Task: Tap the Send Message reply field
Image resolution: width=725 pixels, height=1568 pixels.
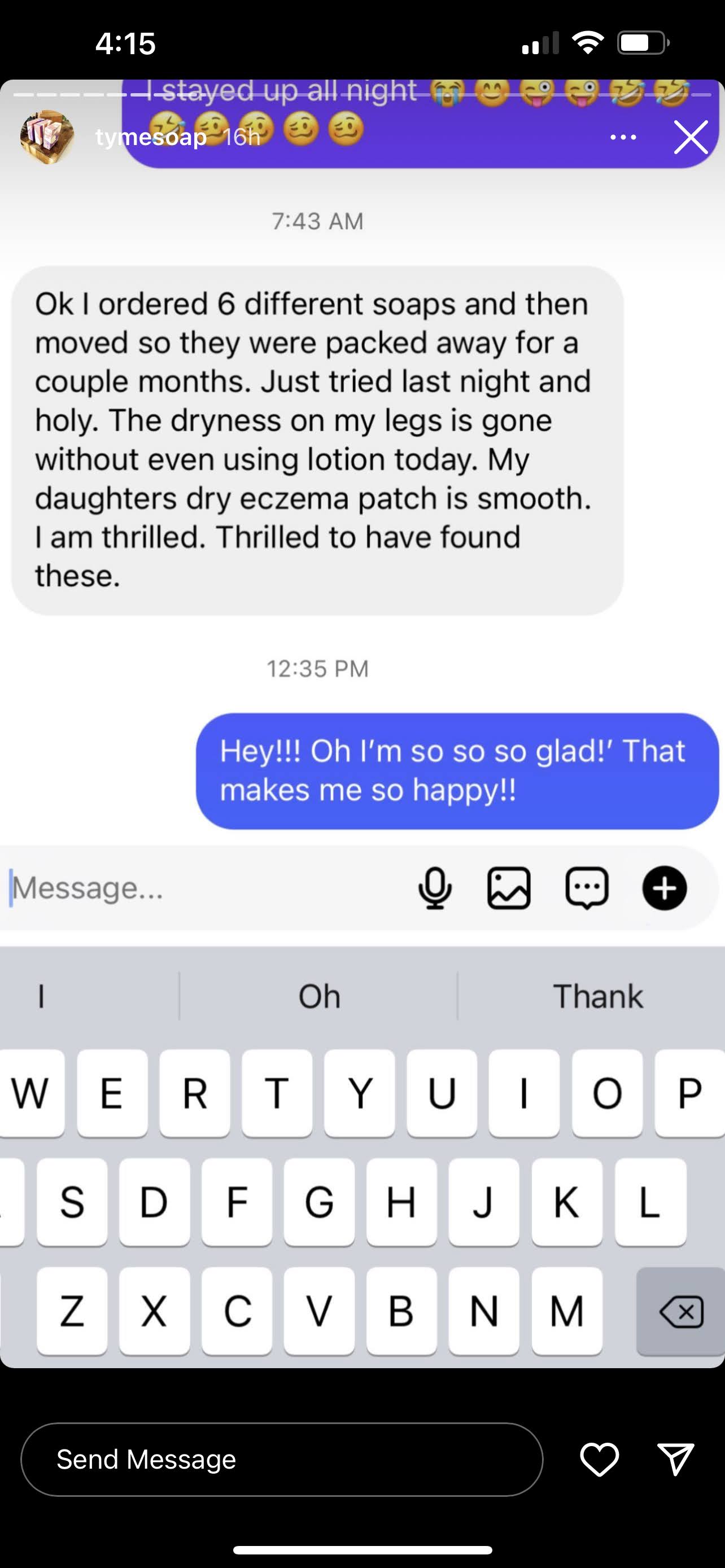Action: click(x=281, y=1459)
